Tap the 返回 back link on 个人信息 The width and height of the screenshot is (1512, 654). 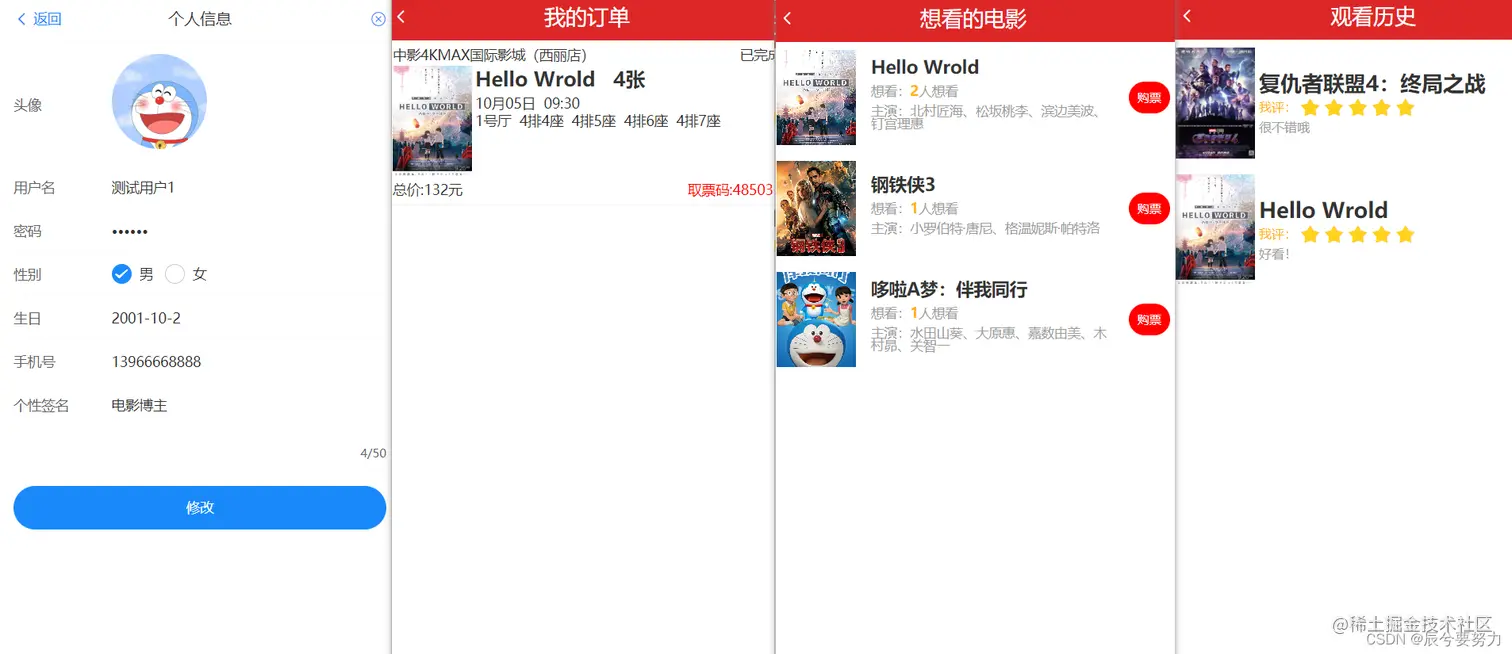(x=39, y=19)
